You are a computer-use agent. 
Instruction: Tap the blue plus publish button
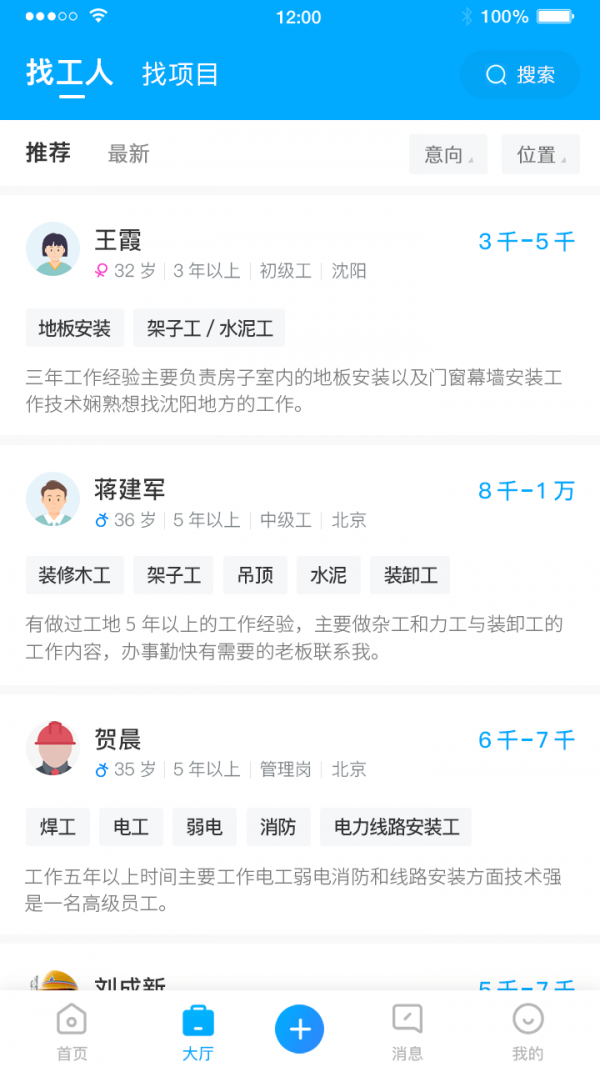[x=300, y=1029]
